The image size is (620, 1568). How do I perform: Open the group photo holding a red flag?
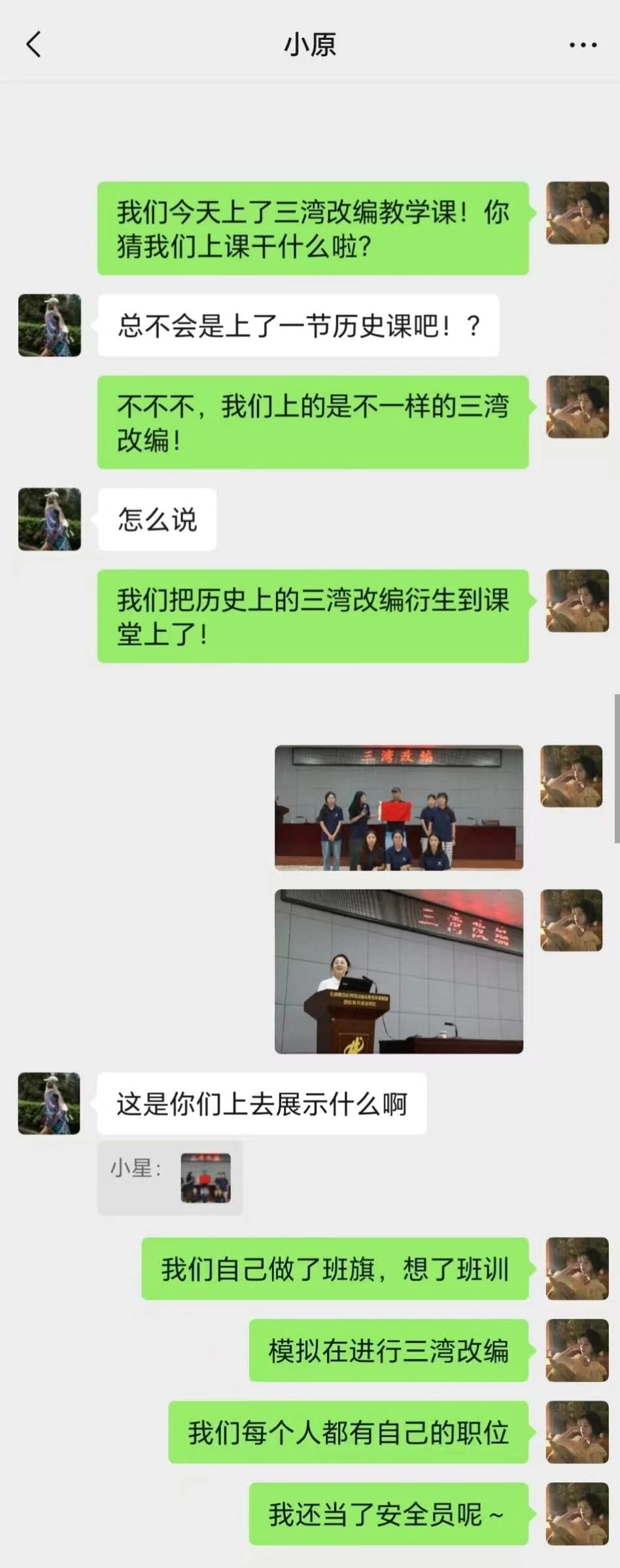click(x=398, y=807)
